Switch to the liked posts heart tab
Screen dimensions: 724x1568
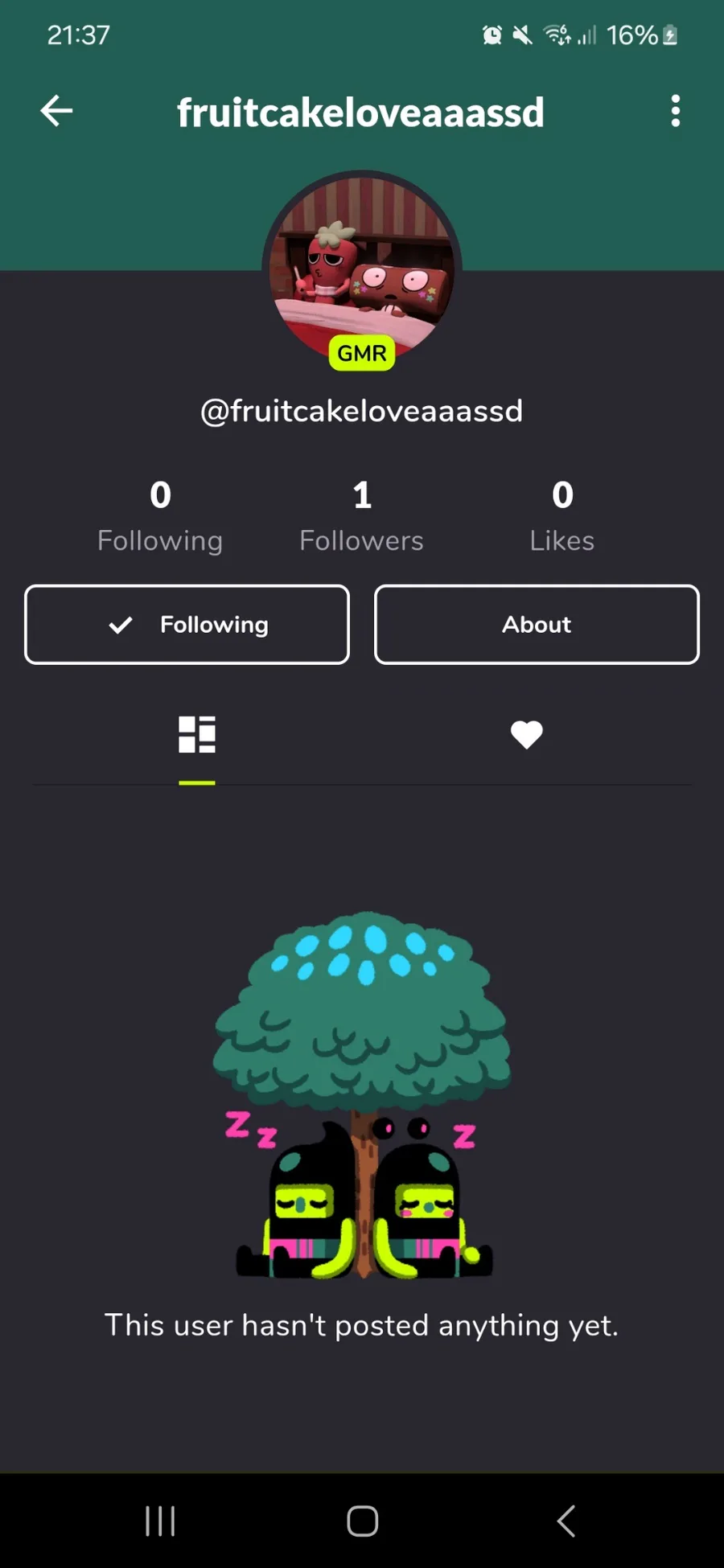527,734
